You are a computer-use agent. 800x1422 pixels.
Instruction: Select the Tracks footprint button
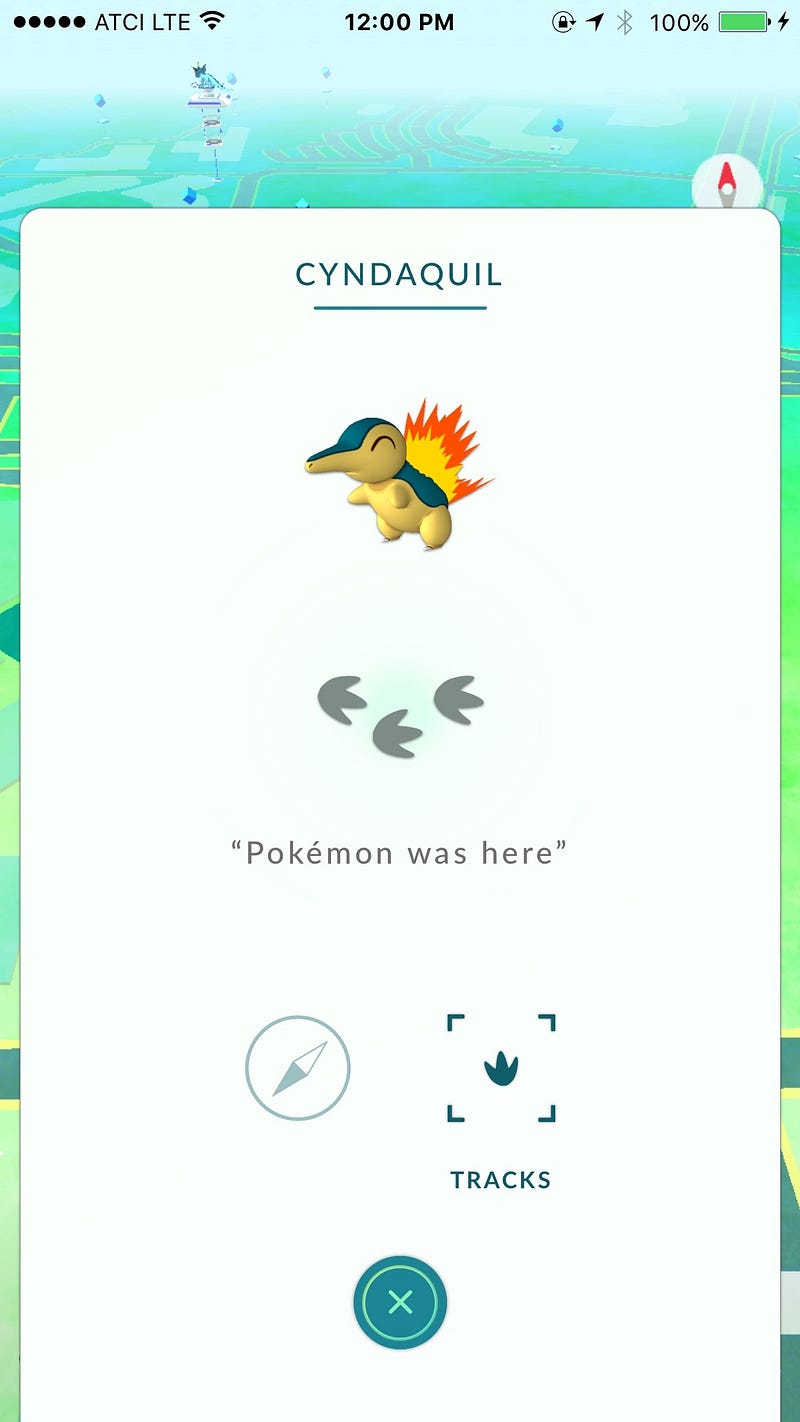tap(500, 1068)
